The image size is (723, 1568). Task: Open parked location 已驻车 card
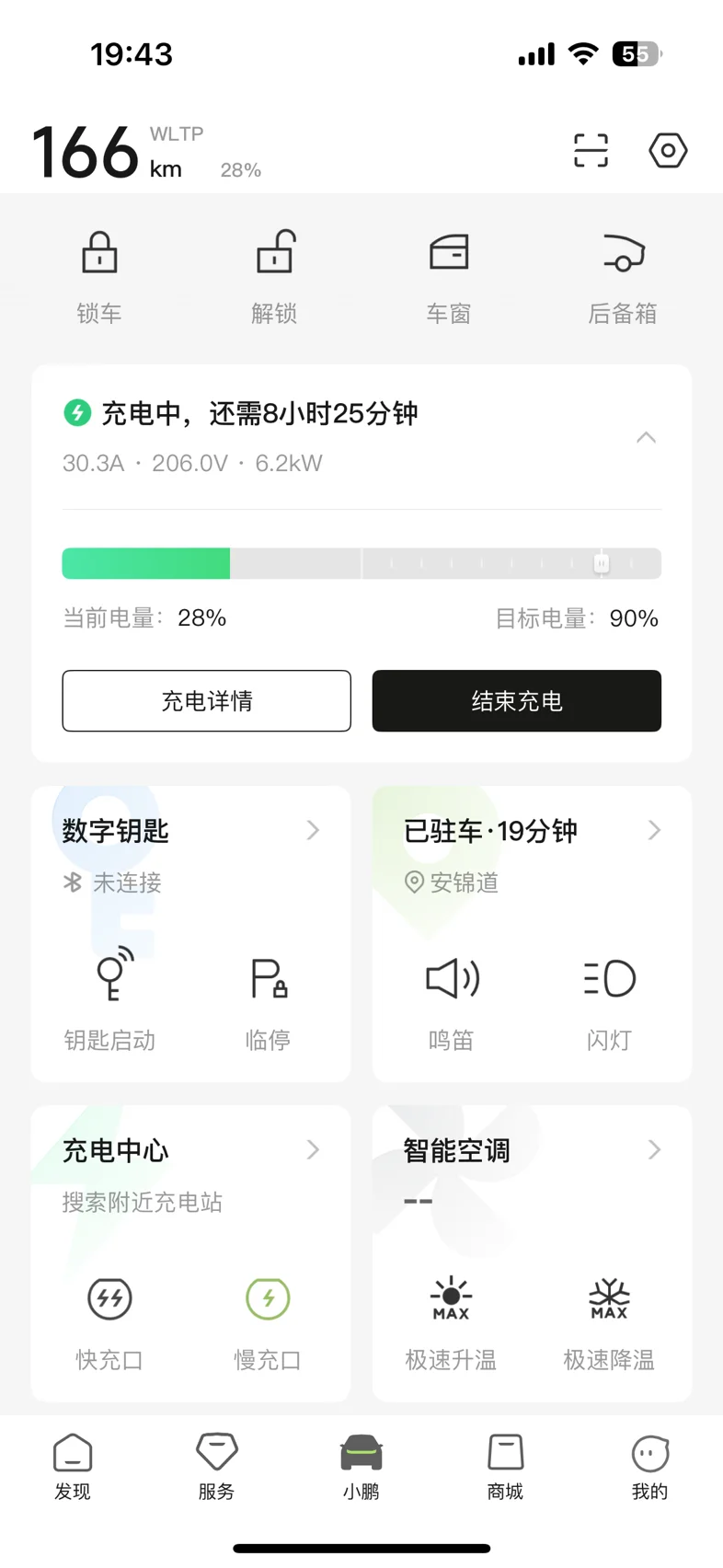point(532,831)
